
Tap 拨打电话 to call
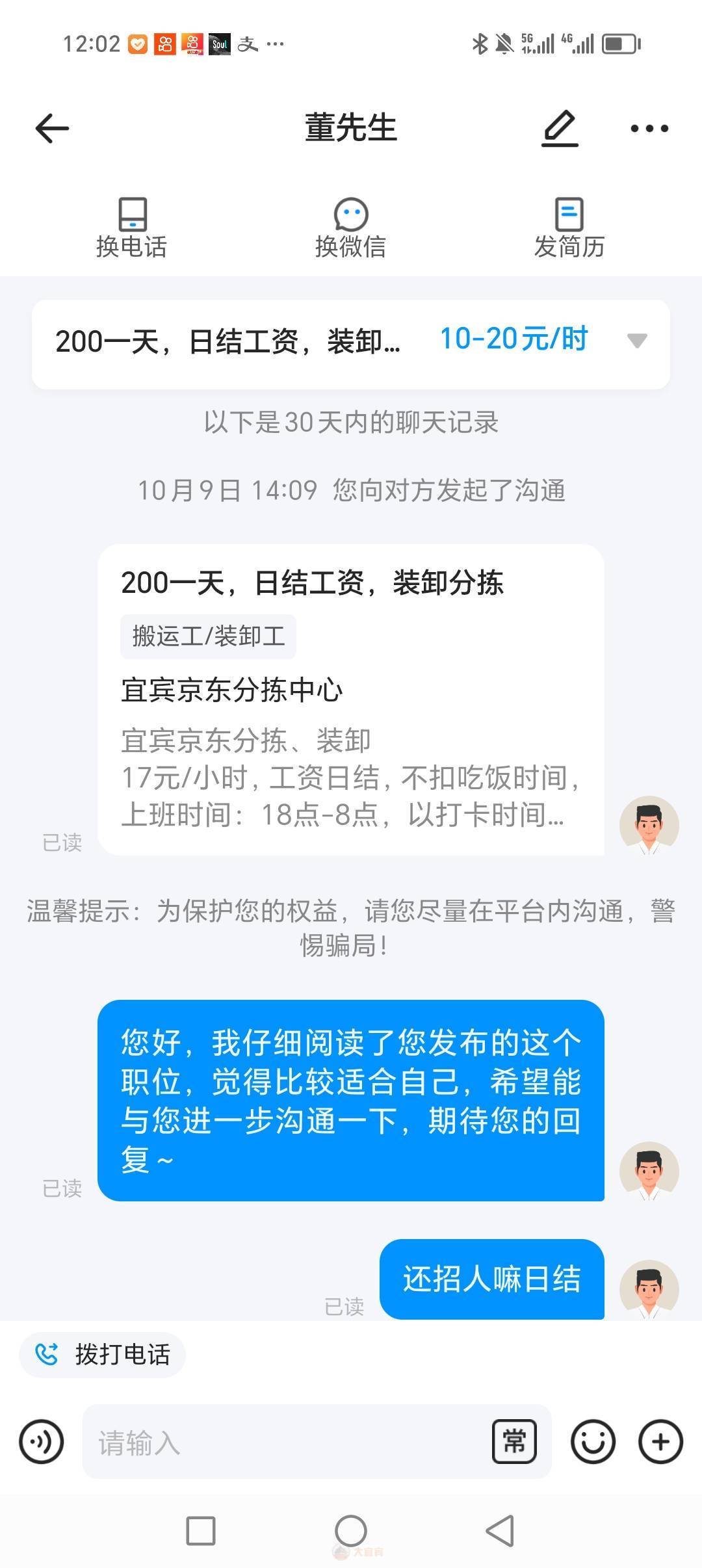click(x=104, y=1355)
